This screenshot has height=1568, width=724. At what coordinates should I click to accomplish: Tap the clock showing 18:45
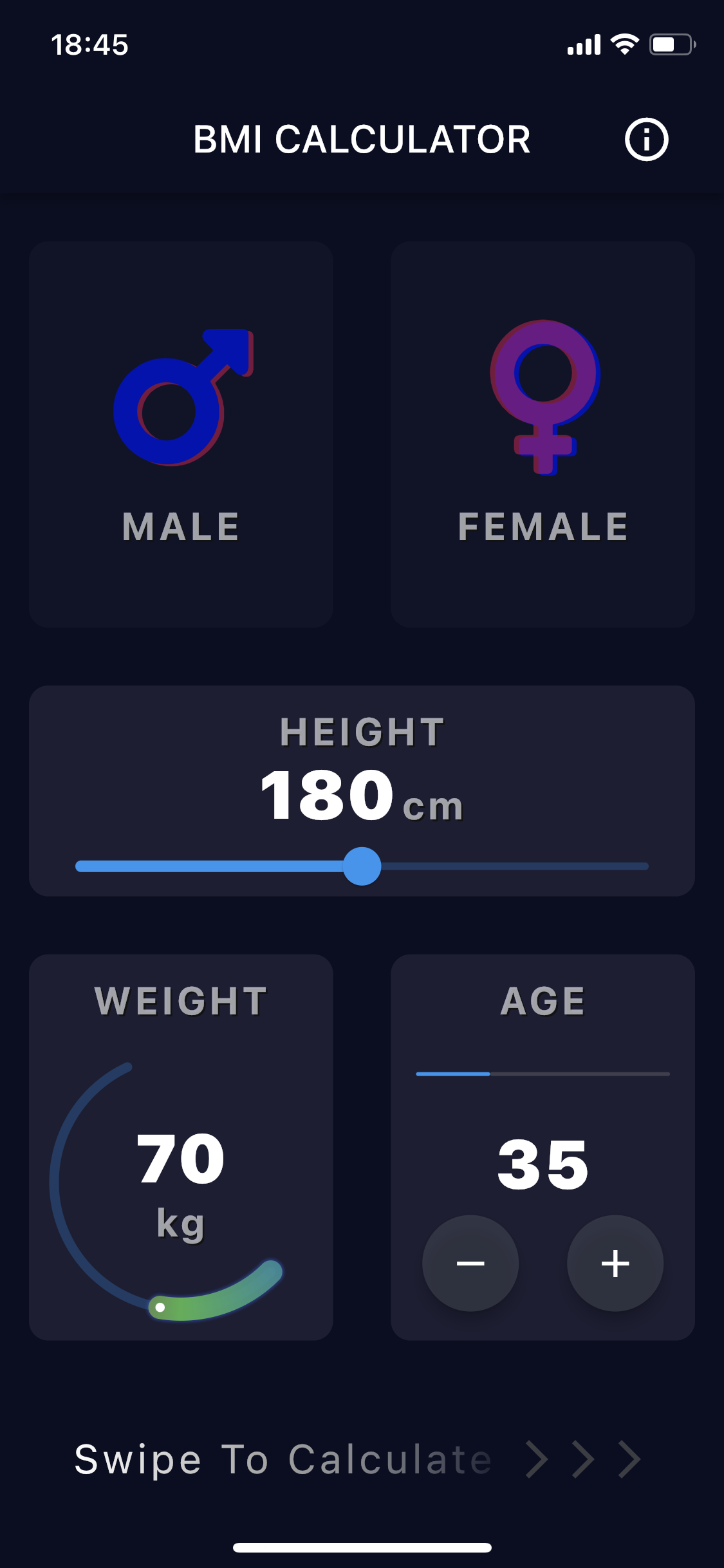90,45
